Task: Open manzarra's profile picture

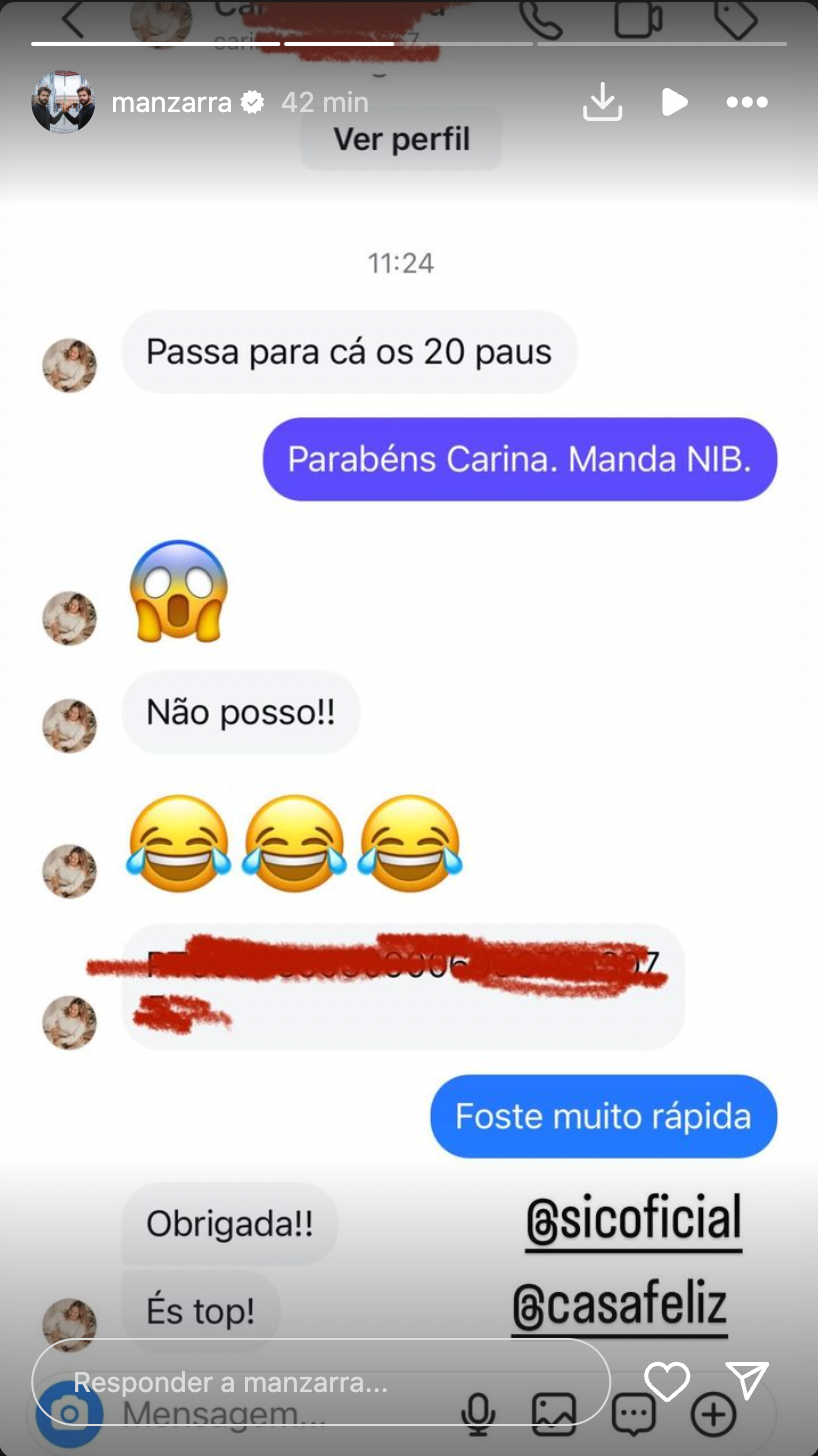Action: 63,102
